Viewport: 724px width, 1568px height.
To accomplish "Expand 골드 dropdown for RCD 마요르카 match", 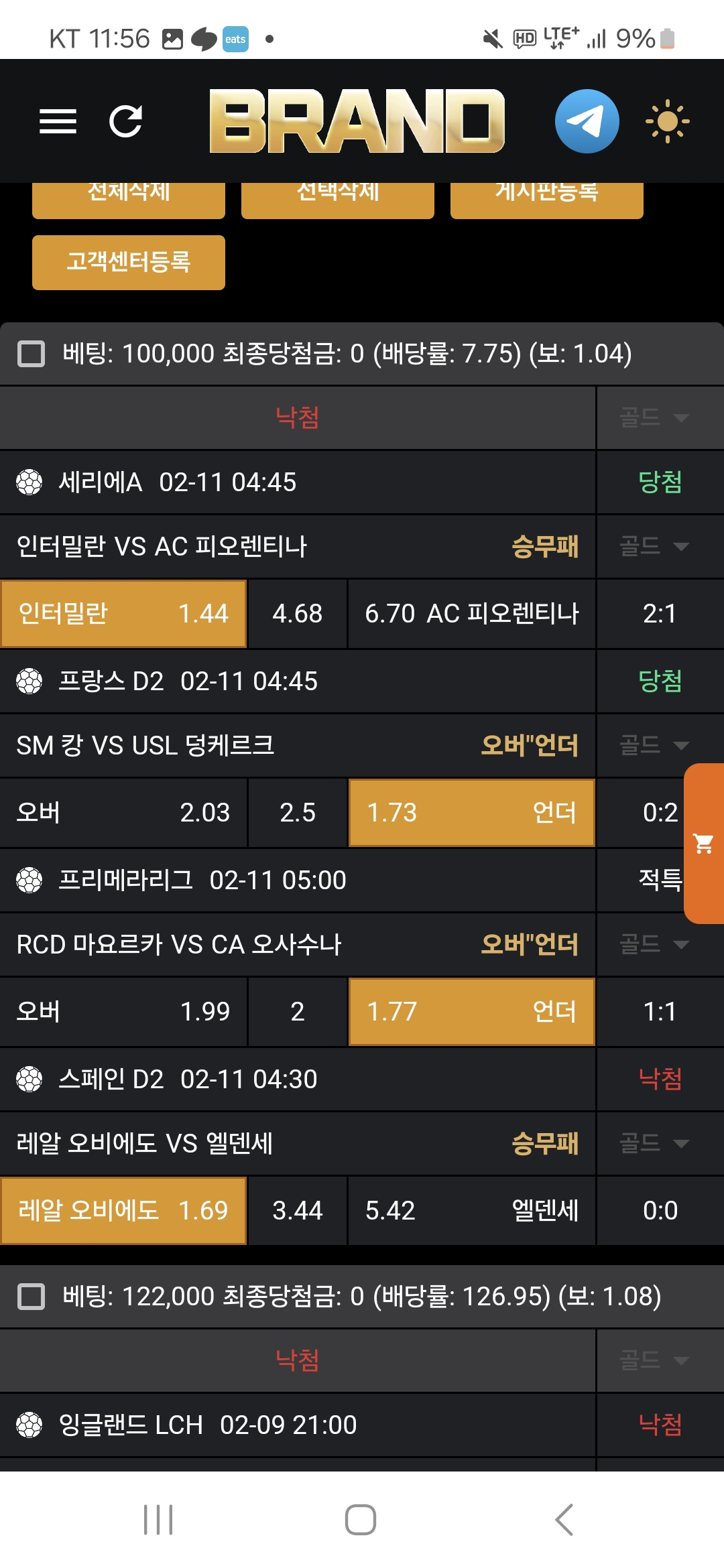I will pyautogui.click(x=654, y=944).
